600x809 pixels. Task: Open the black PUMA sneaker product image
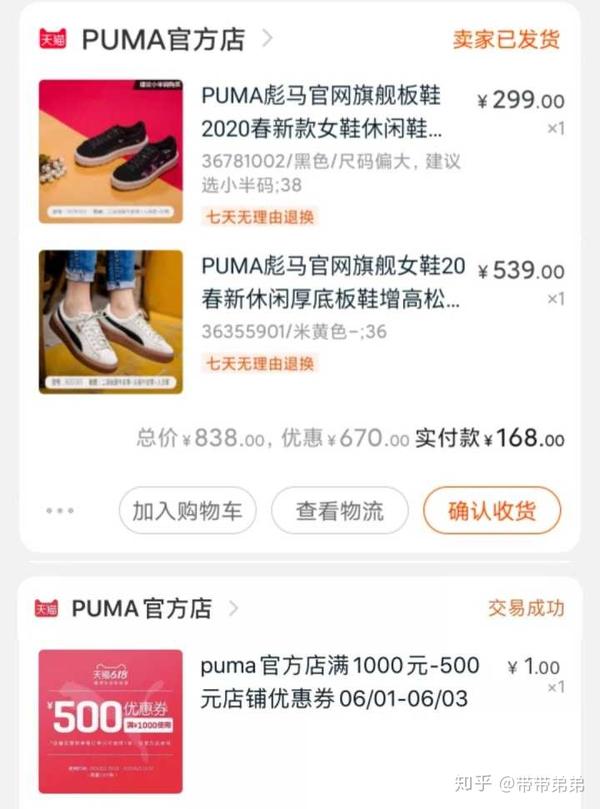tap(111, 152)
